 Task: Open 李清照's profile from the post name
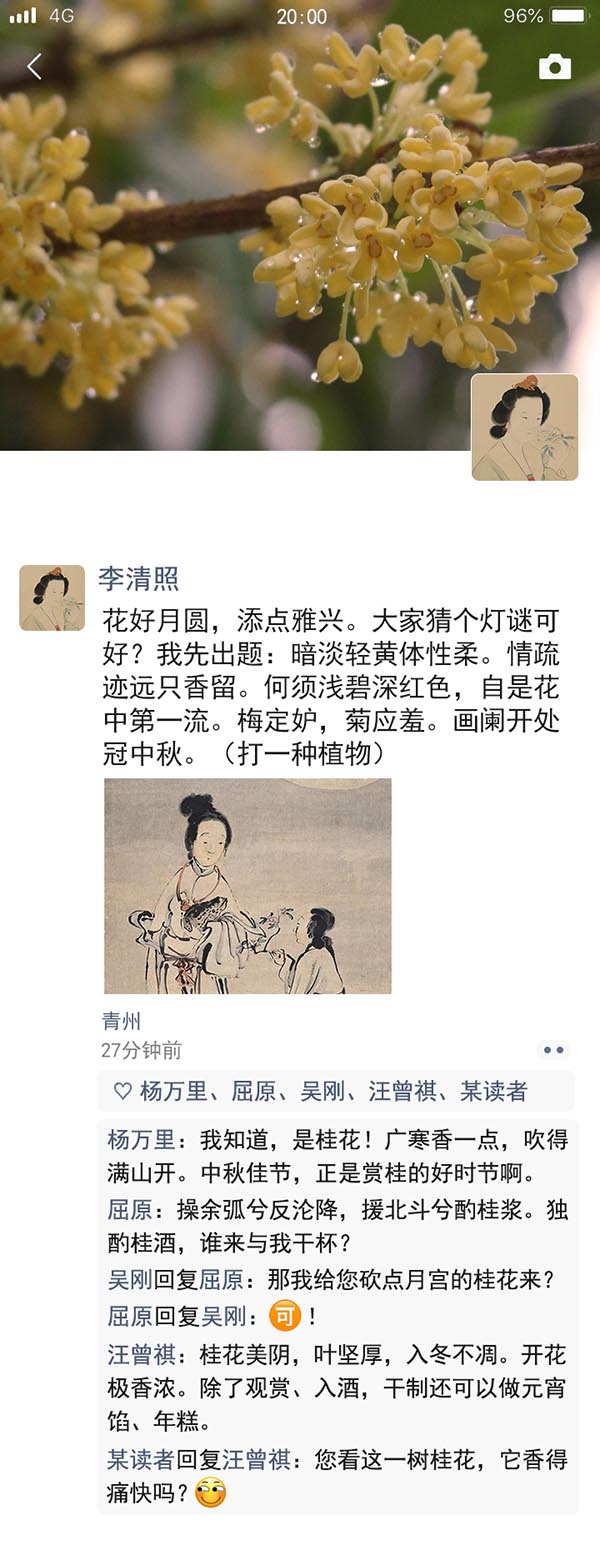click(138, 578)
